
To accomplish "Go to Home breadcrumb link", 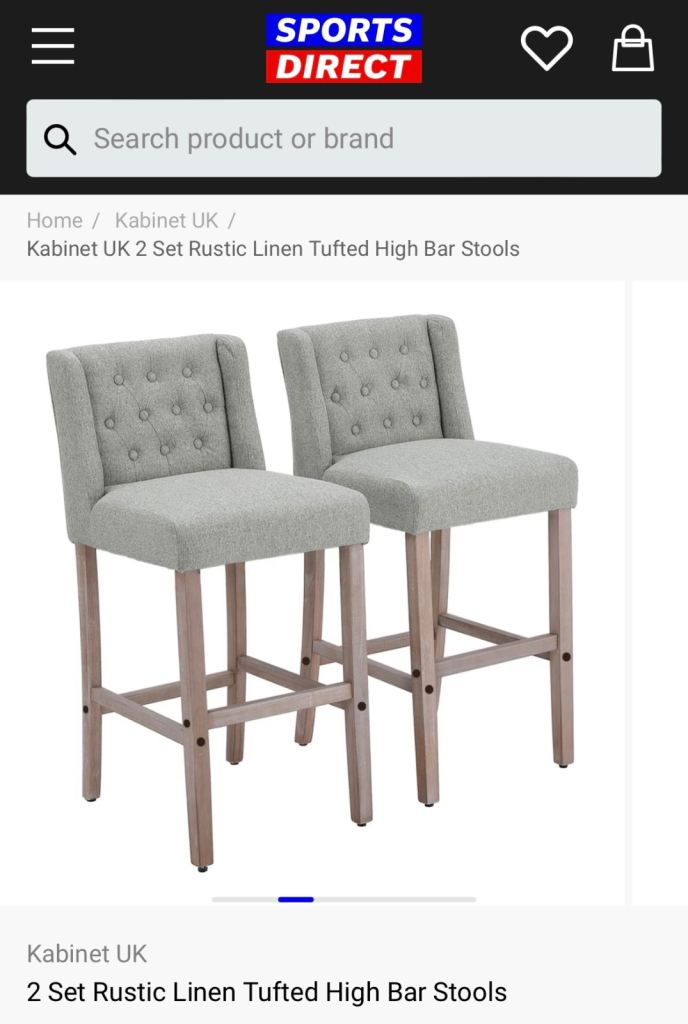I will (x=54, y=220).
